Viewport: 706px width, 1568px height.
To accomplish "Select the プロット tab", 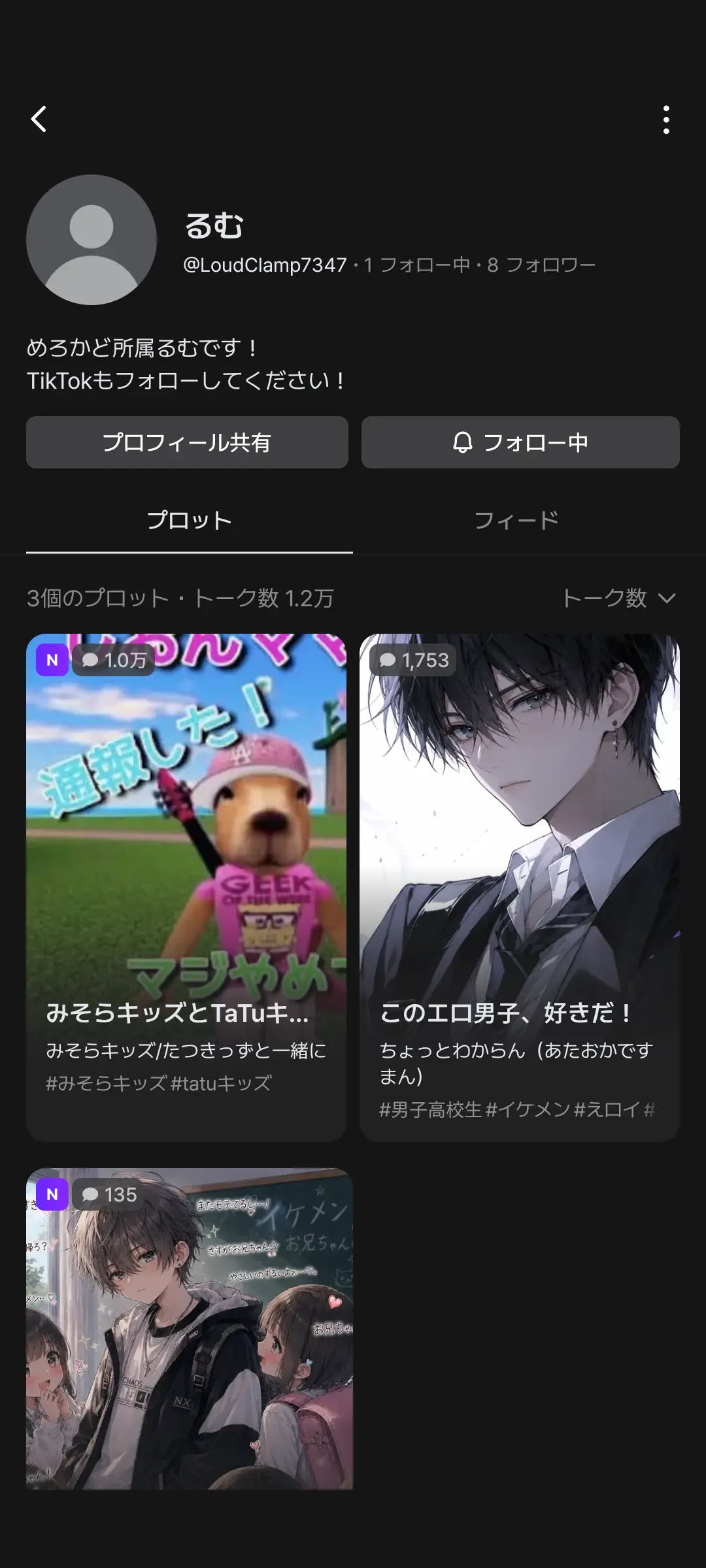I will point(190,521).
